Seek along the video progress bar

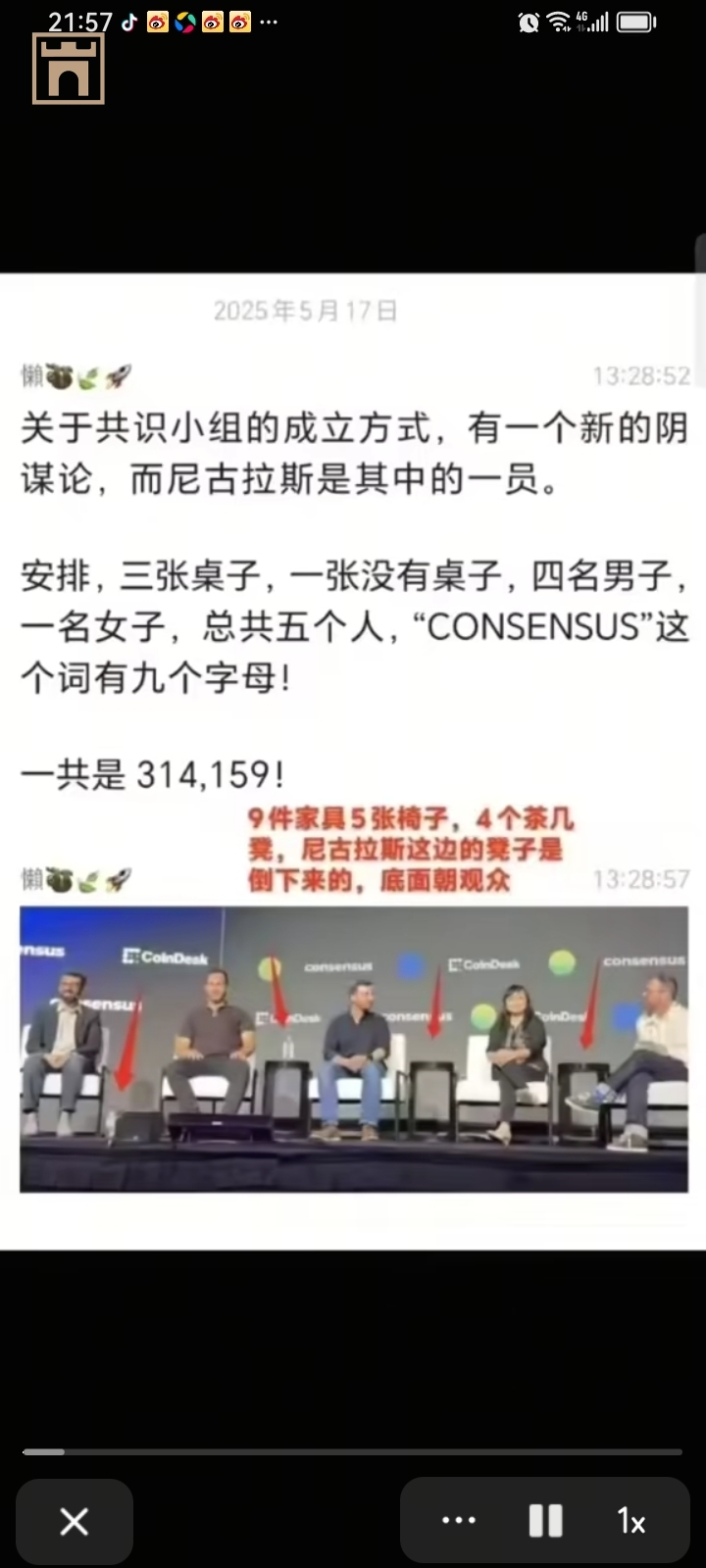(x=353, y=1451)
